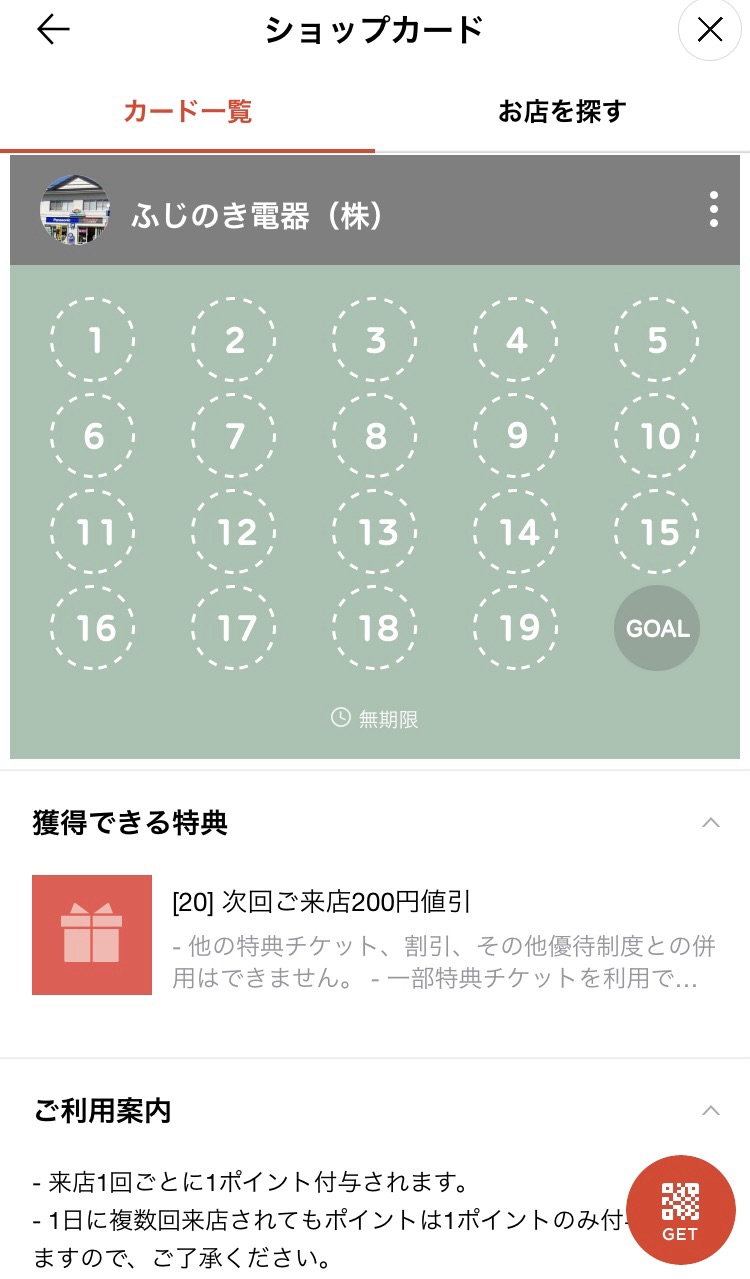Open the overflow menu on ふじのき電器 card
Screen dimensions: 750x1279
(713, 210)
